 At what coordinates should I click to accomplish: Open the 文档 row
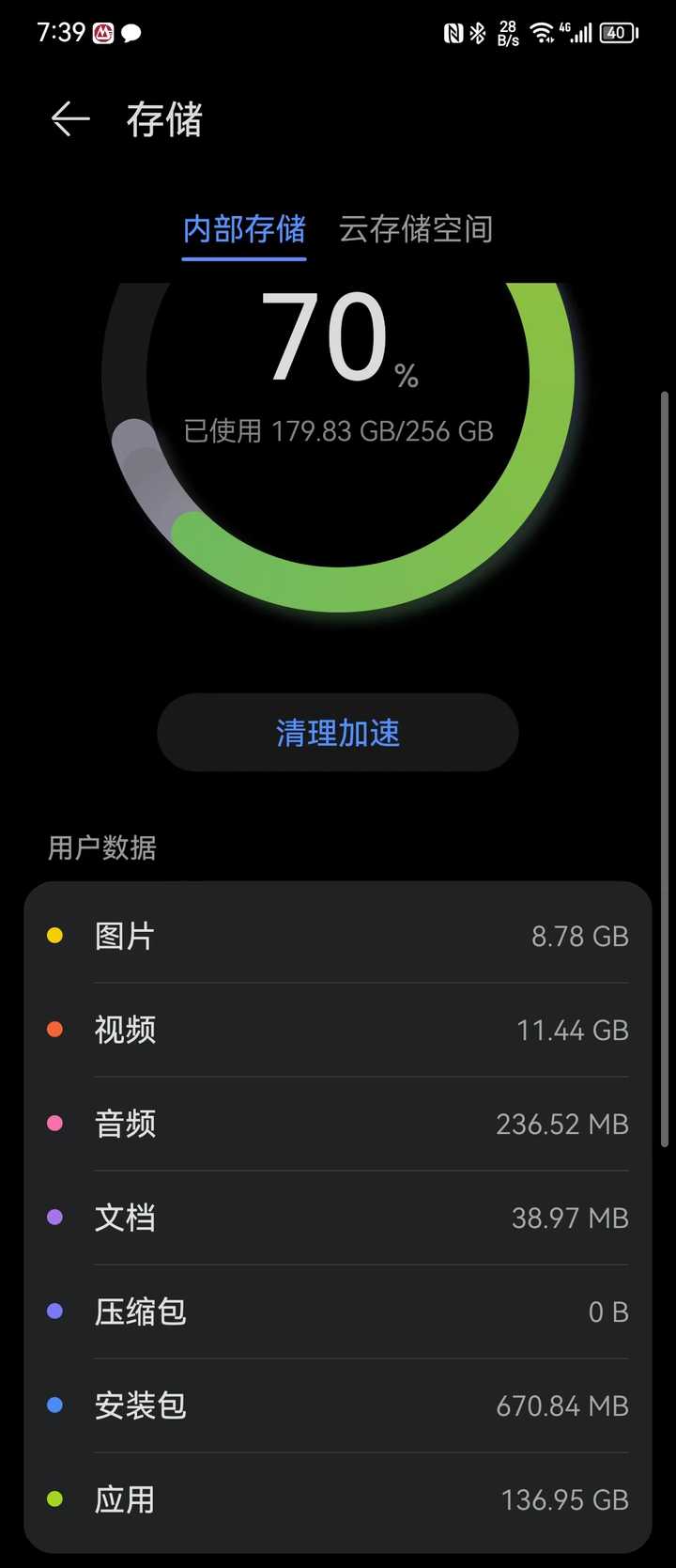[338, 1218]
